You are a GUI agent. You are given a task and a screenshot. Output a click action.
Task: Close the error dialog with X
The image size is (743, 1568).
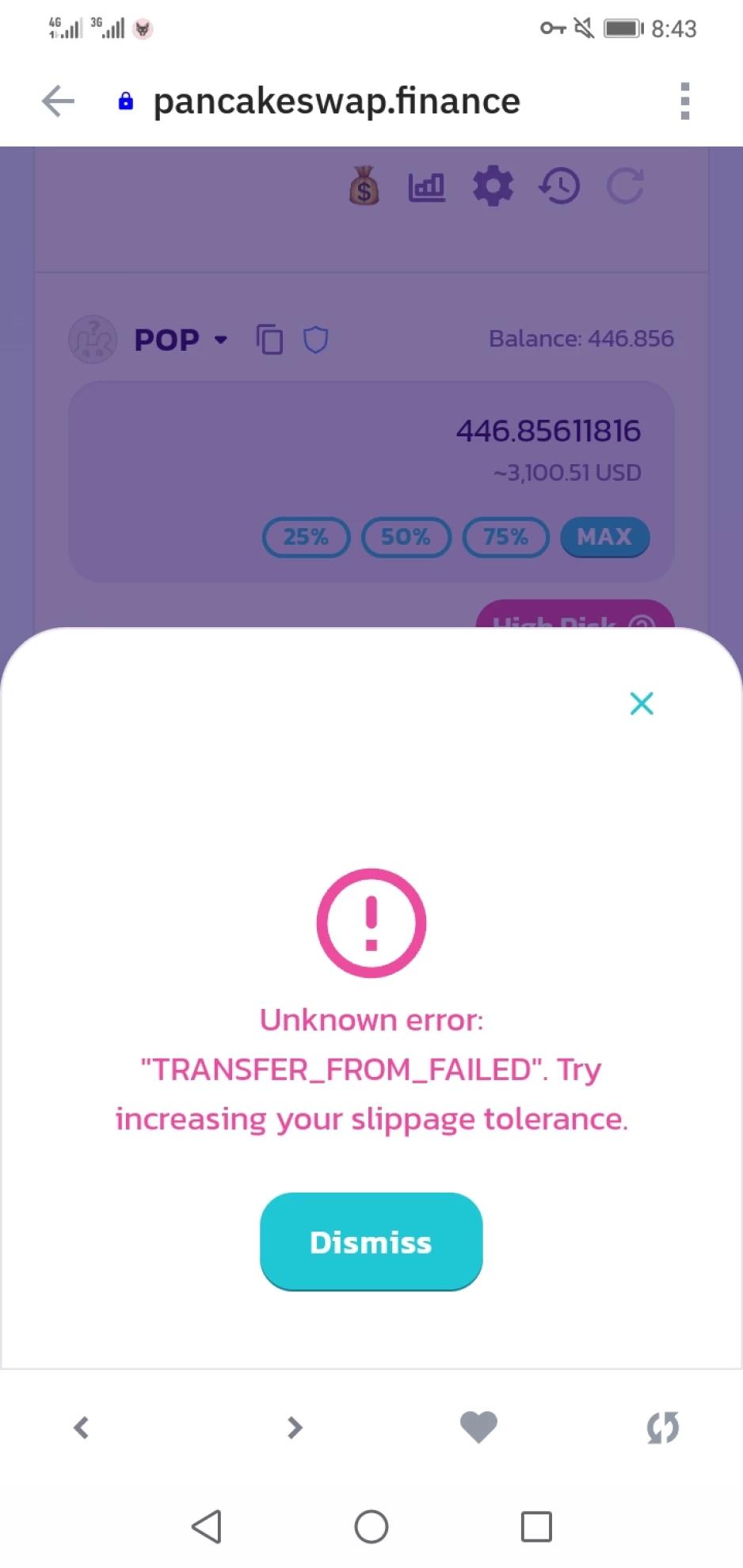[641, 703]
